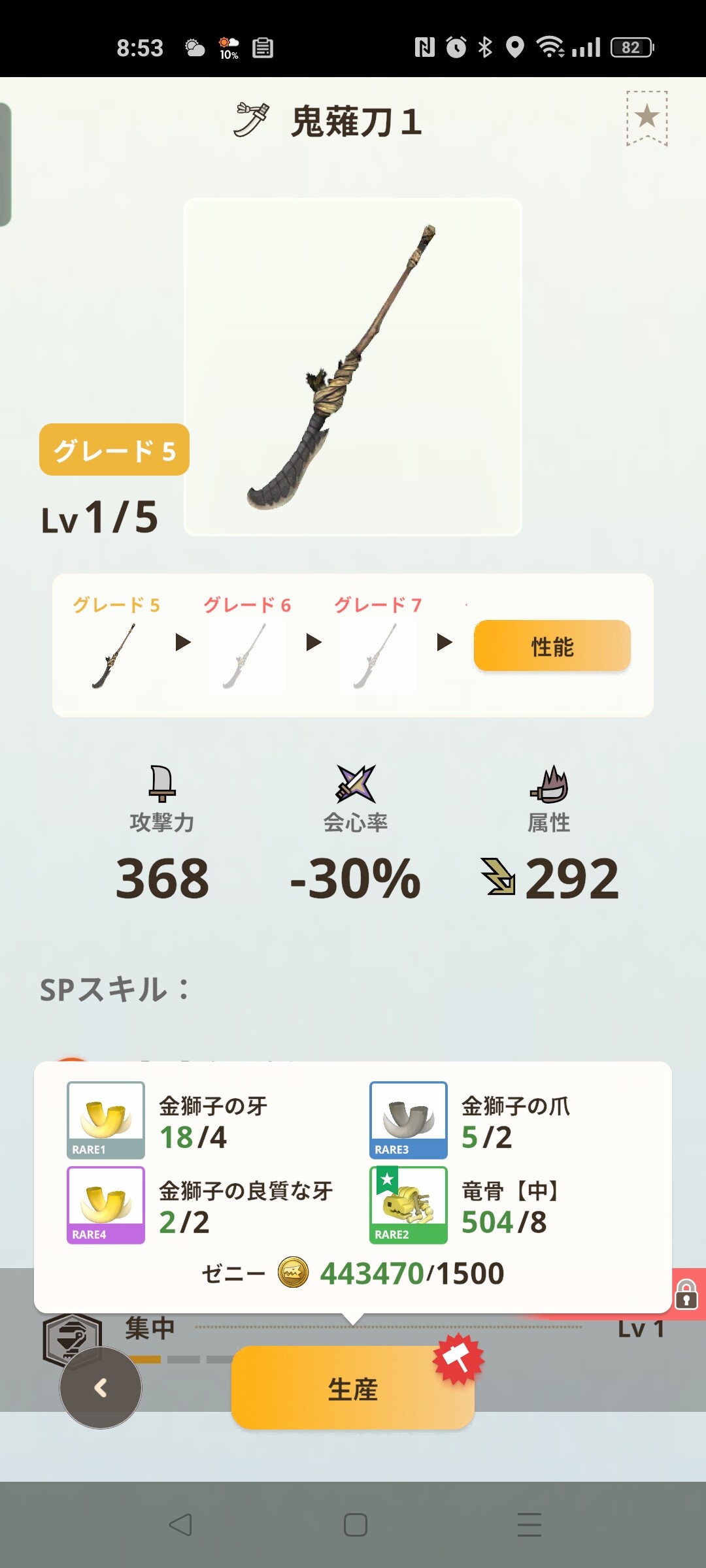Screen dimensions: 706x1568
Task: Tap the system home button
Action: (x=355, y=1525)
